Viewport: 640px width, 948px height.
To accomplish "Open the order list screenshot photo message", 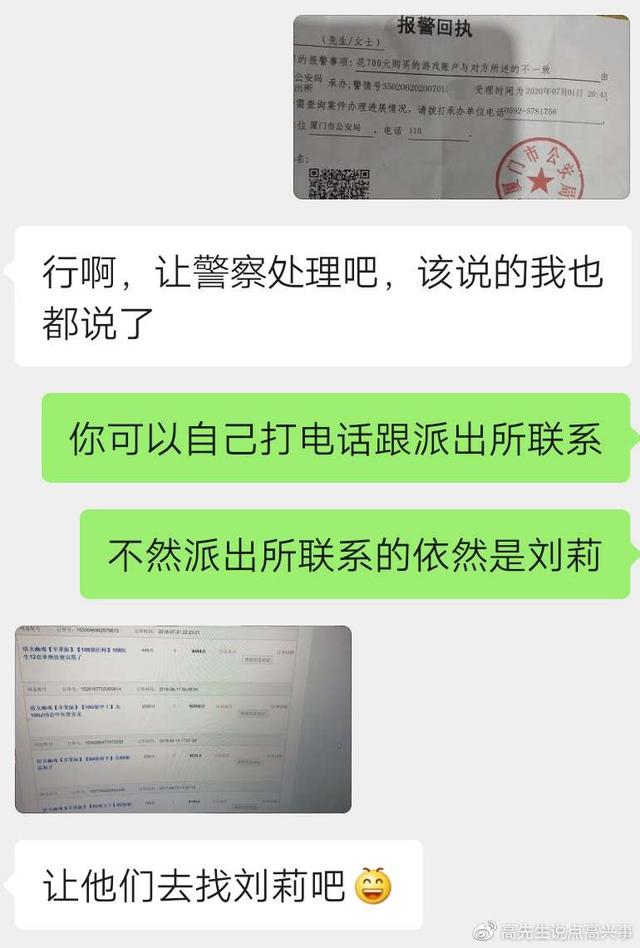I will [183, 719].
